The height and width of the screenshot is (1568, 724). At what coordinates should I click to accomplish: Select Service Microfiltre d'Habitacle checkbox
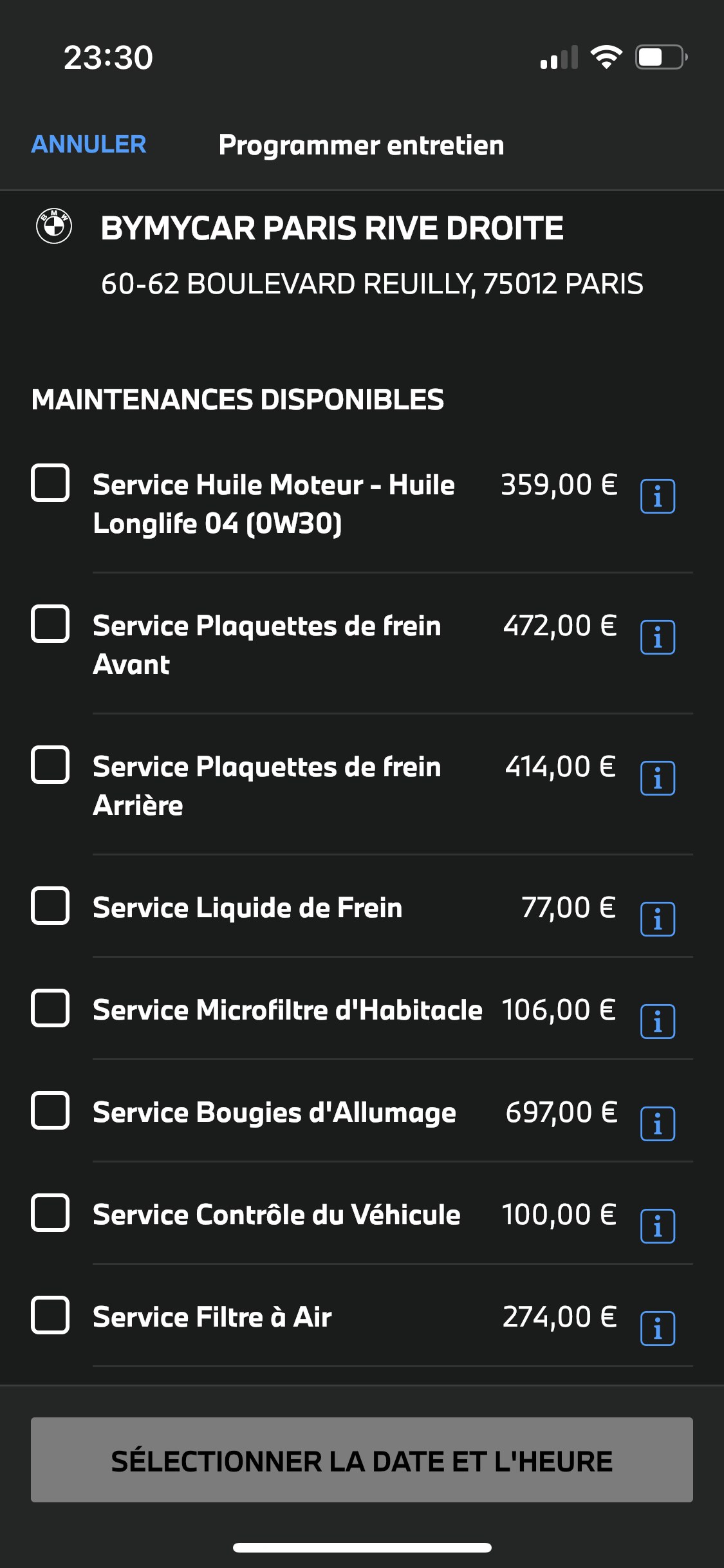tap(50, 1008)
